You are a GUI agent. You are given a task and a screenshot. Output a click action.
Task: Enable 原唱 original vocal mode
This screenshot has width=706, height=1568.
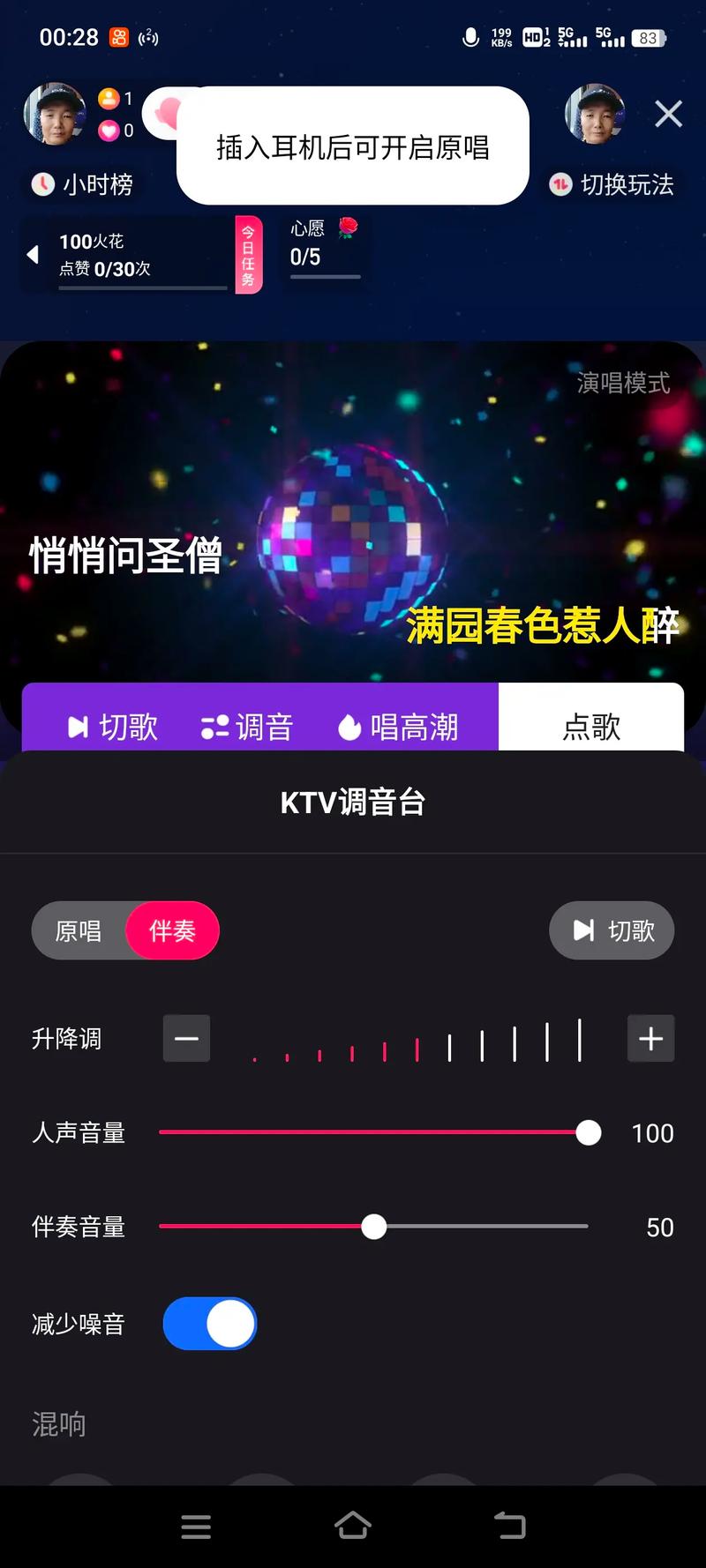(x=80, y=930)
